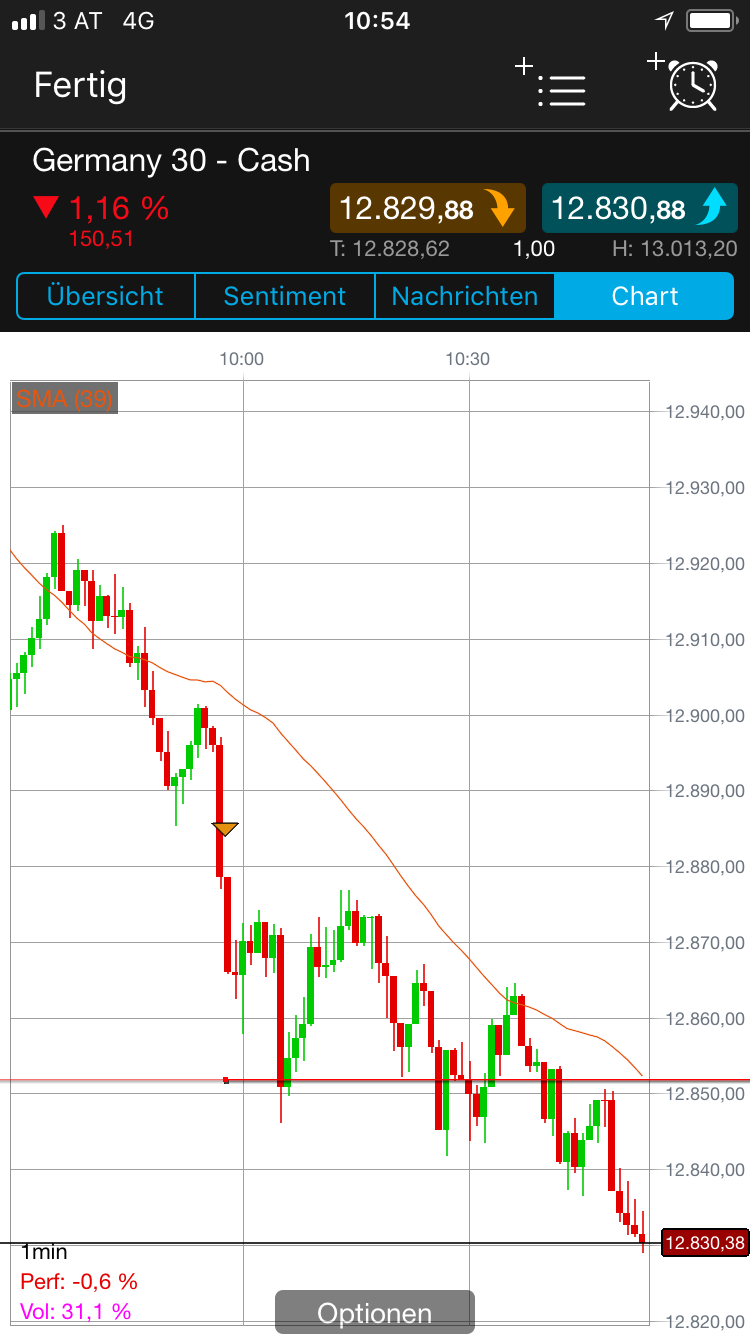Tap the orange marker arrow on the chart
The height and width of the screenshot is (1334, 750).
pos(223,828)
